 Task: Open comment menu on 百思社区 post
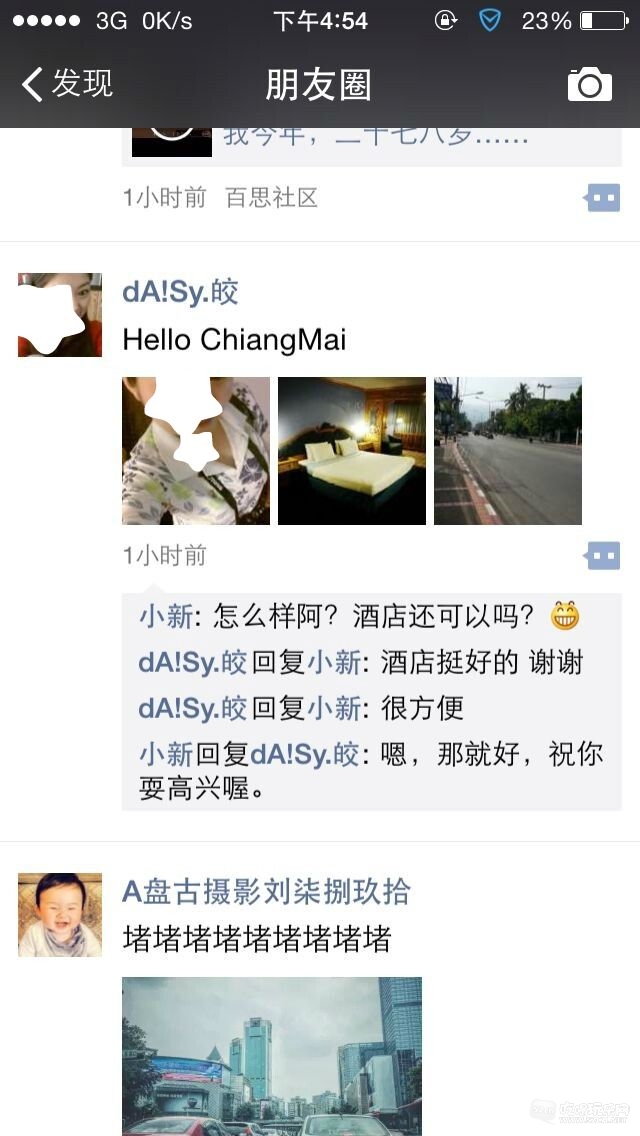tap(602, 198)
